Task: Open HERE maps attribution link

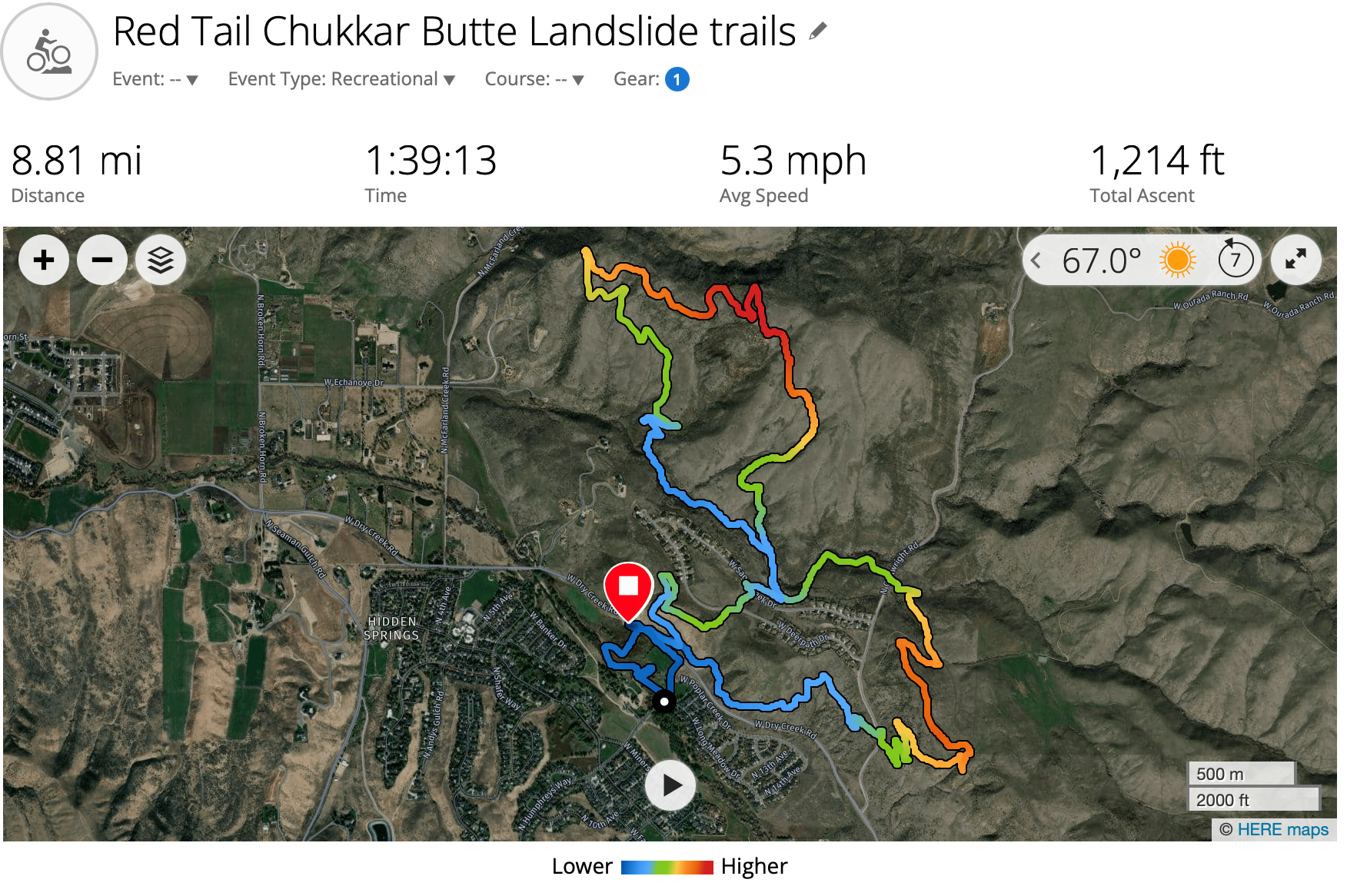Action: (1282, 830)
